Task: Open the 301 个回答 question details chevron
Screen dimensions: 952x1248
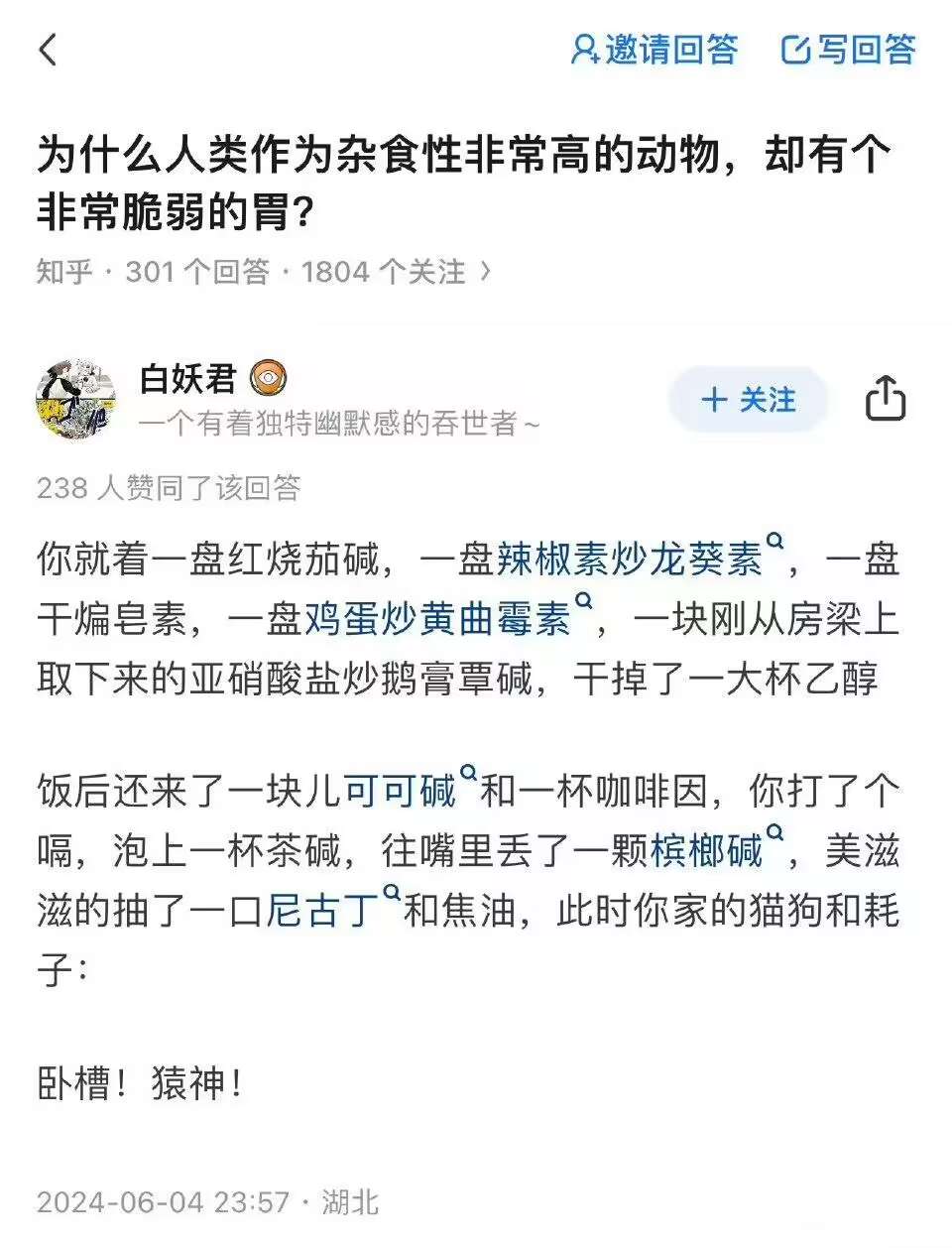Action: [x=485, y=271]
